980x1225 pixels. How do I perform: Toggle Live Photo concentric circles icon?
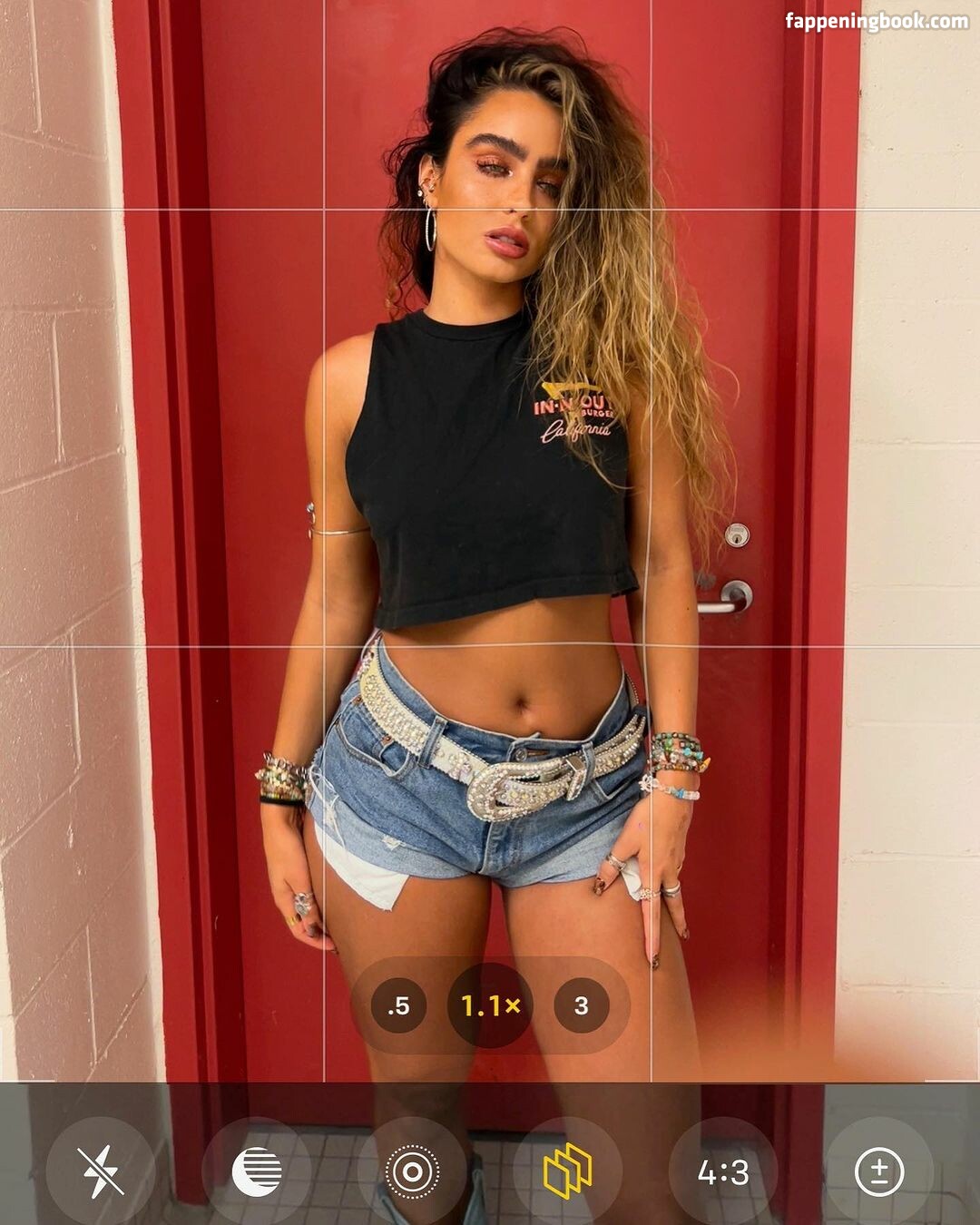pos(412,1171)
